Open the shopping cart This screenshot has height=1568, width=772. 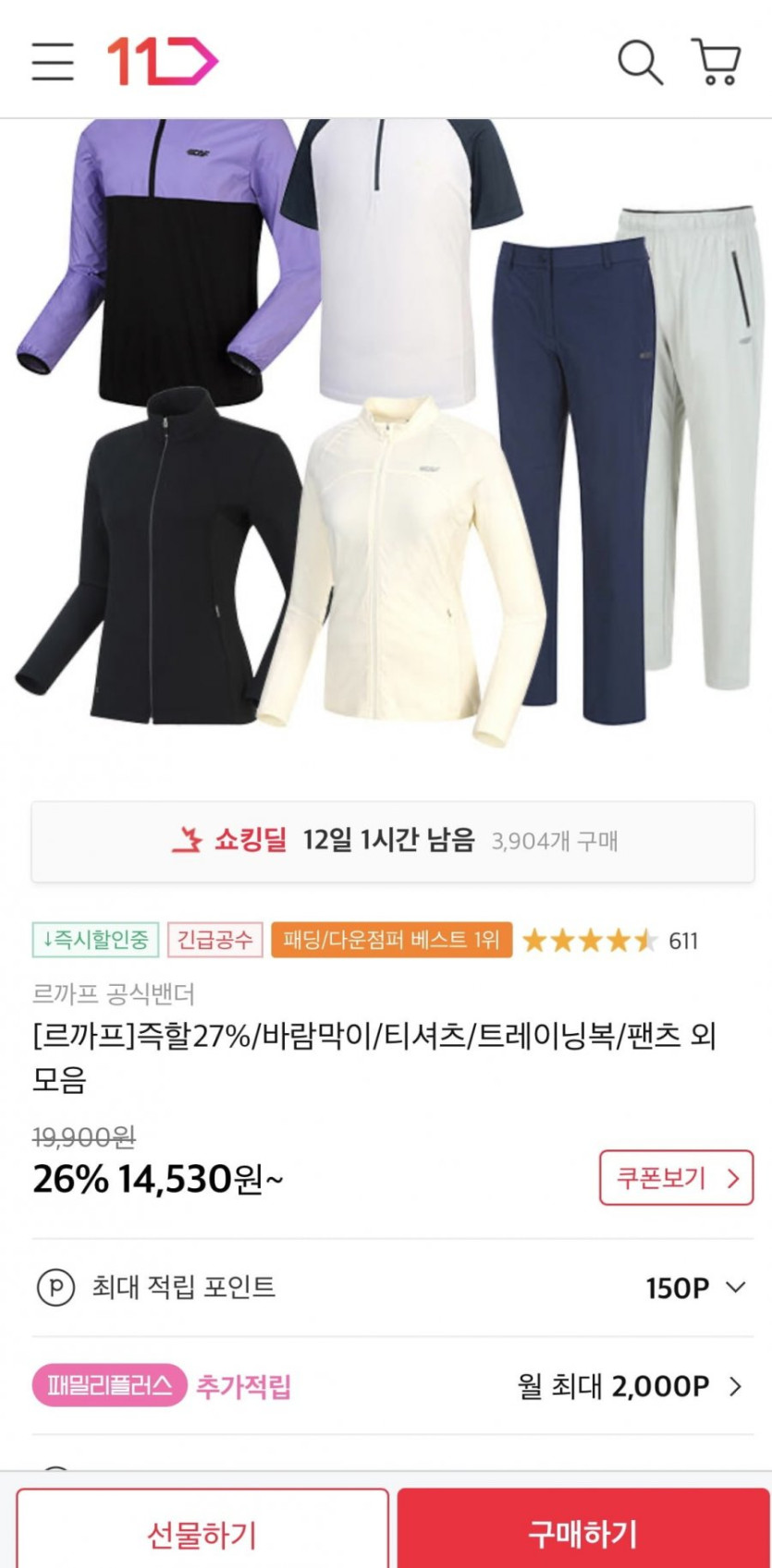(717, 62)
